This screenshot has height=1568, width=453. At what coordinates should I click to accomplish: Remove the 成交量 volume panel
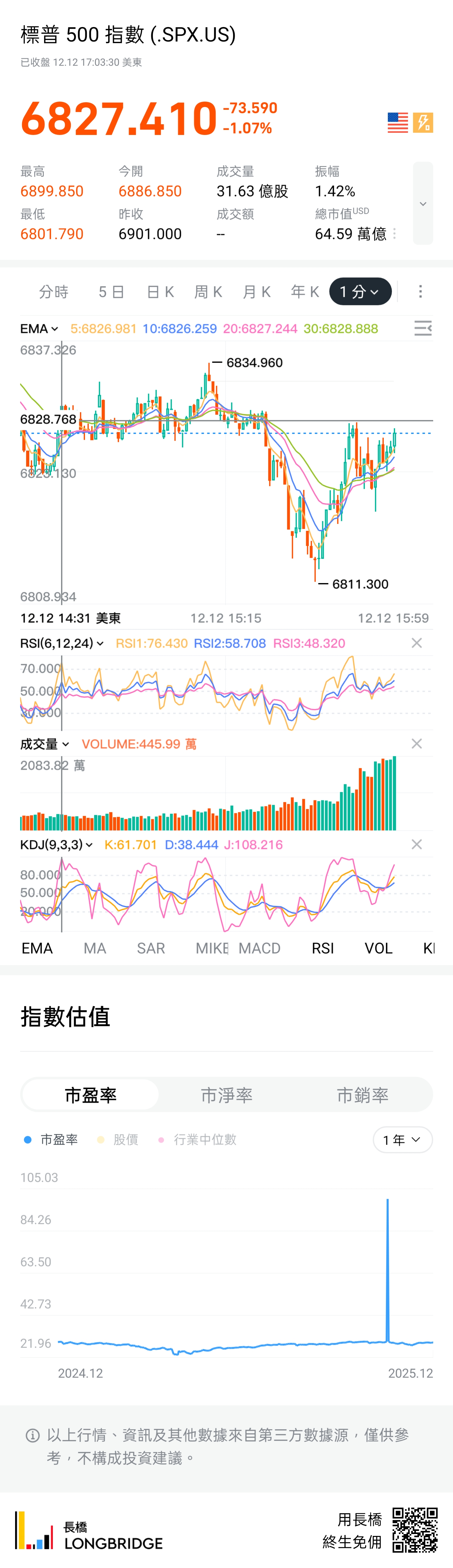pos(417,744)
